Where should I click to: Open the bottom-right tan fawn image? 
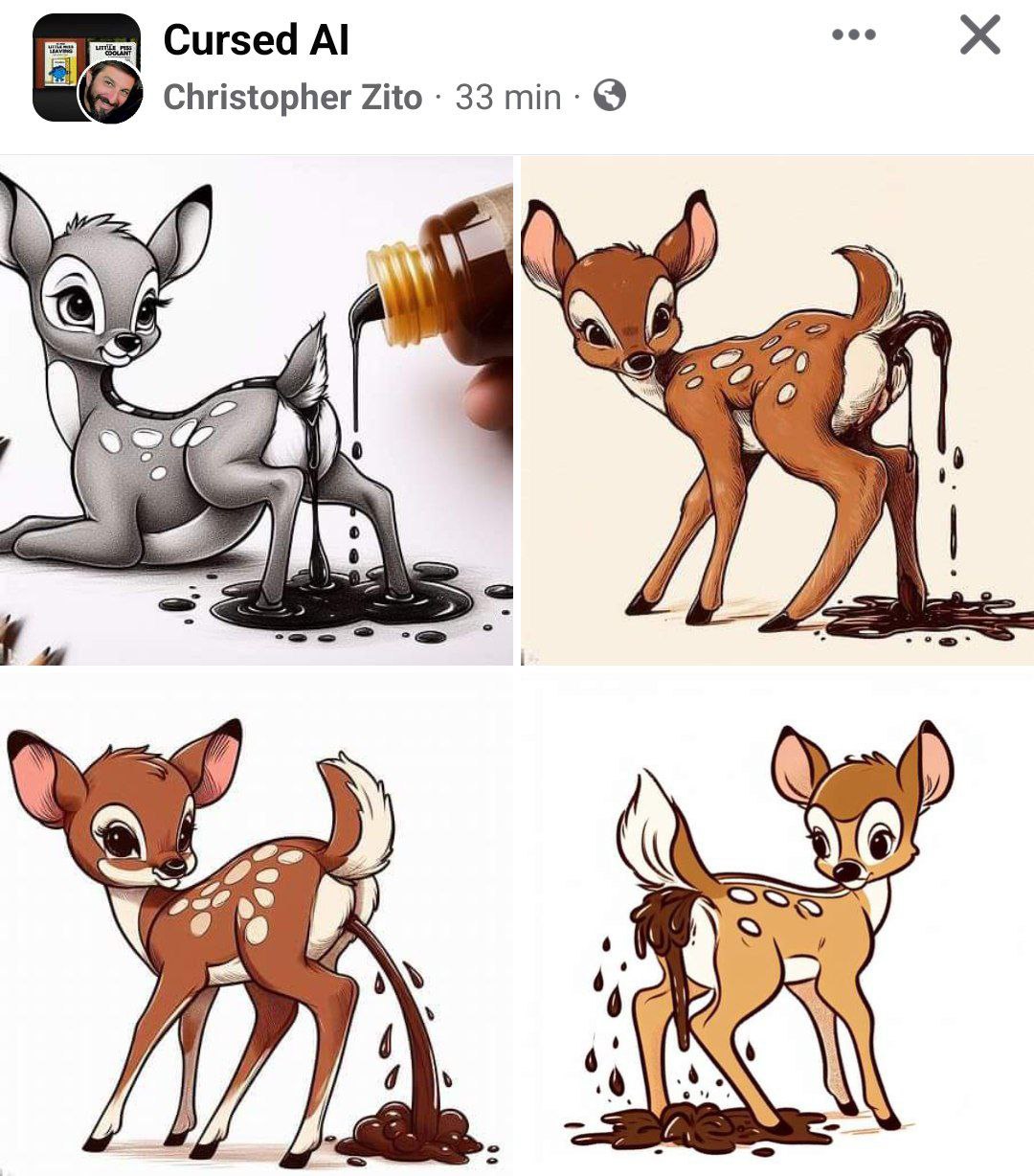pyautogui.click(x=776, y=921)
